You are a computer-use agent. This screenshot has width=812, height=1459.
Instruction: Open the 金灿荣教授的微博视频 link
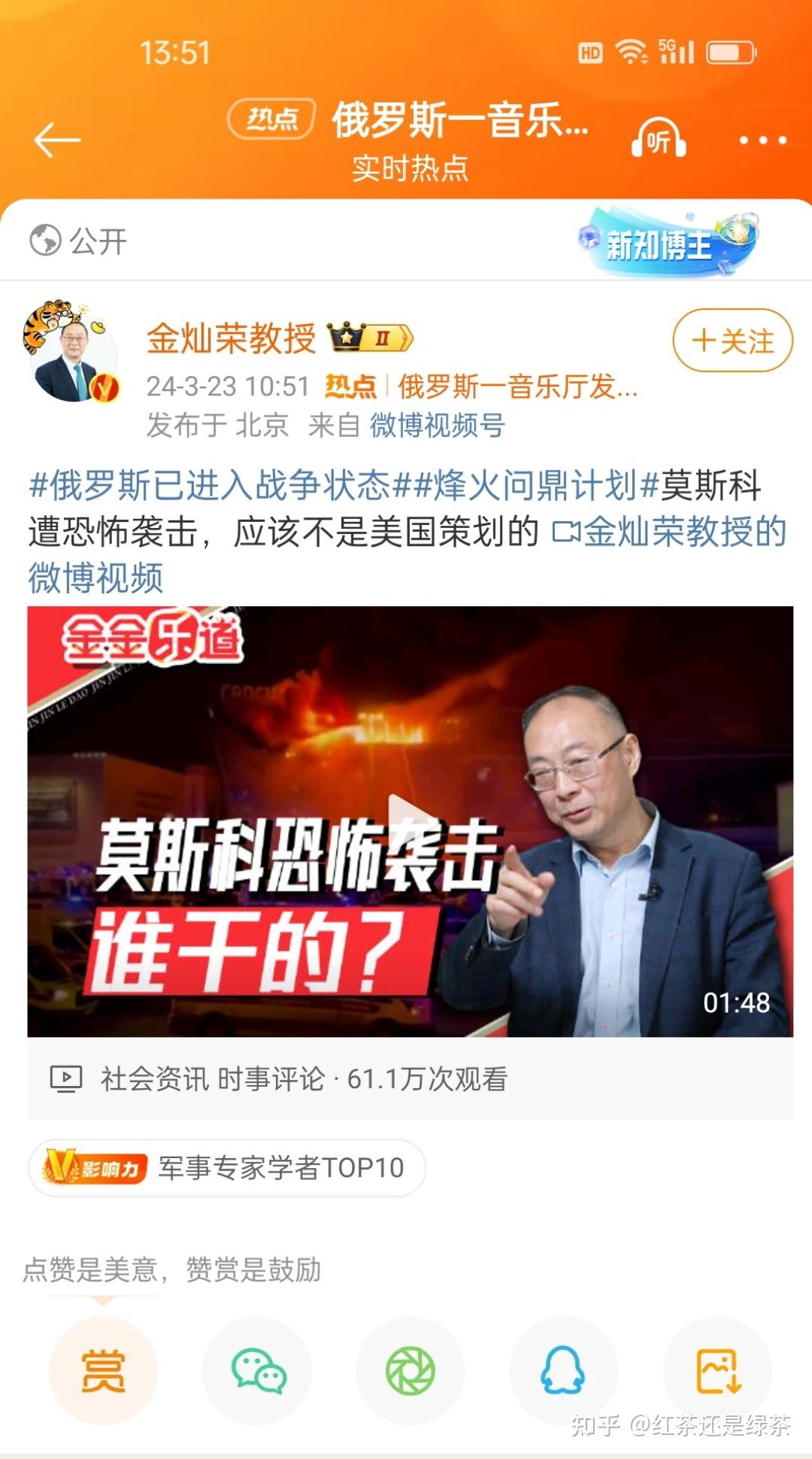(x=669, y=532)
